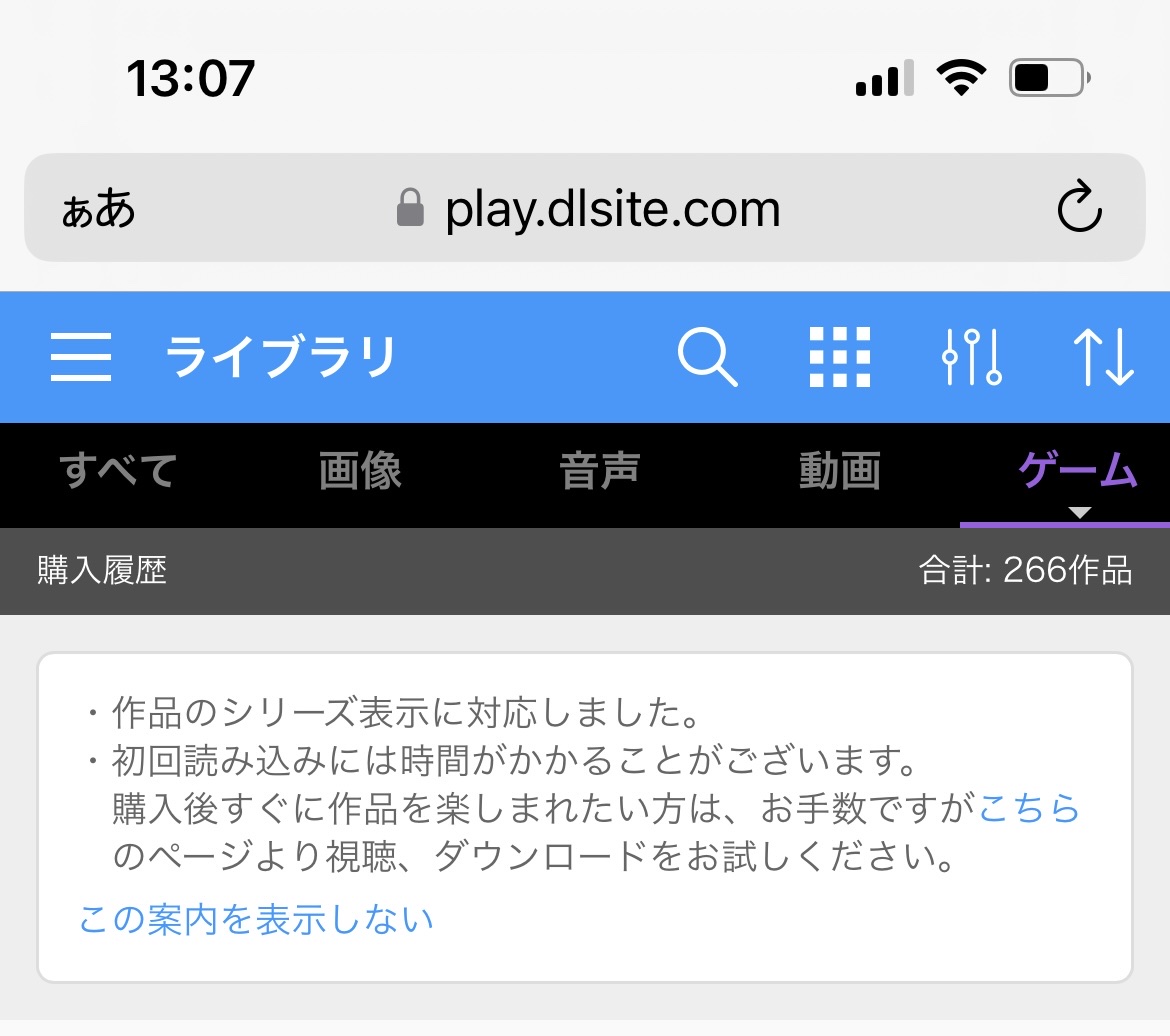Switch to the すべて tab

(x=118, y=471)
